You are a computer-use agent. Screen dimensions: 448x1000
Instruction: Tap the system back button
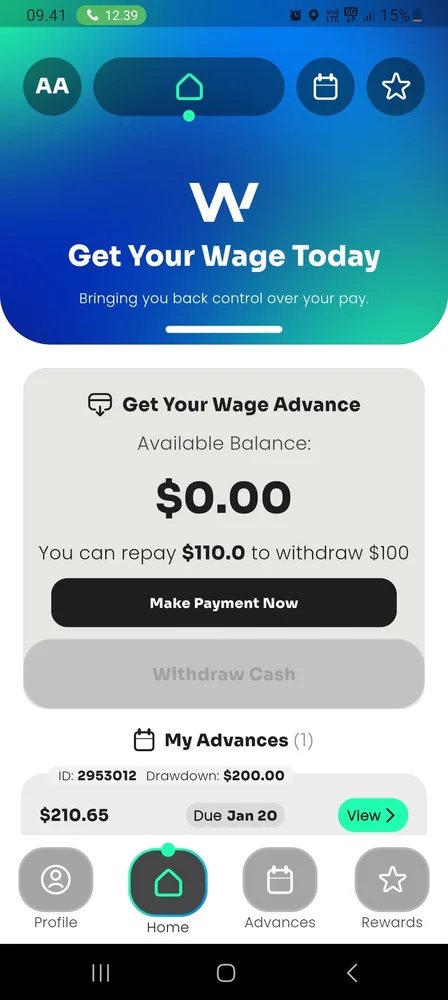click(352, 973)
